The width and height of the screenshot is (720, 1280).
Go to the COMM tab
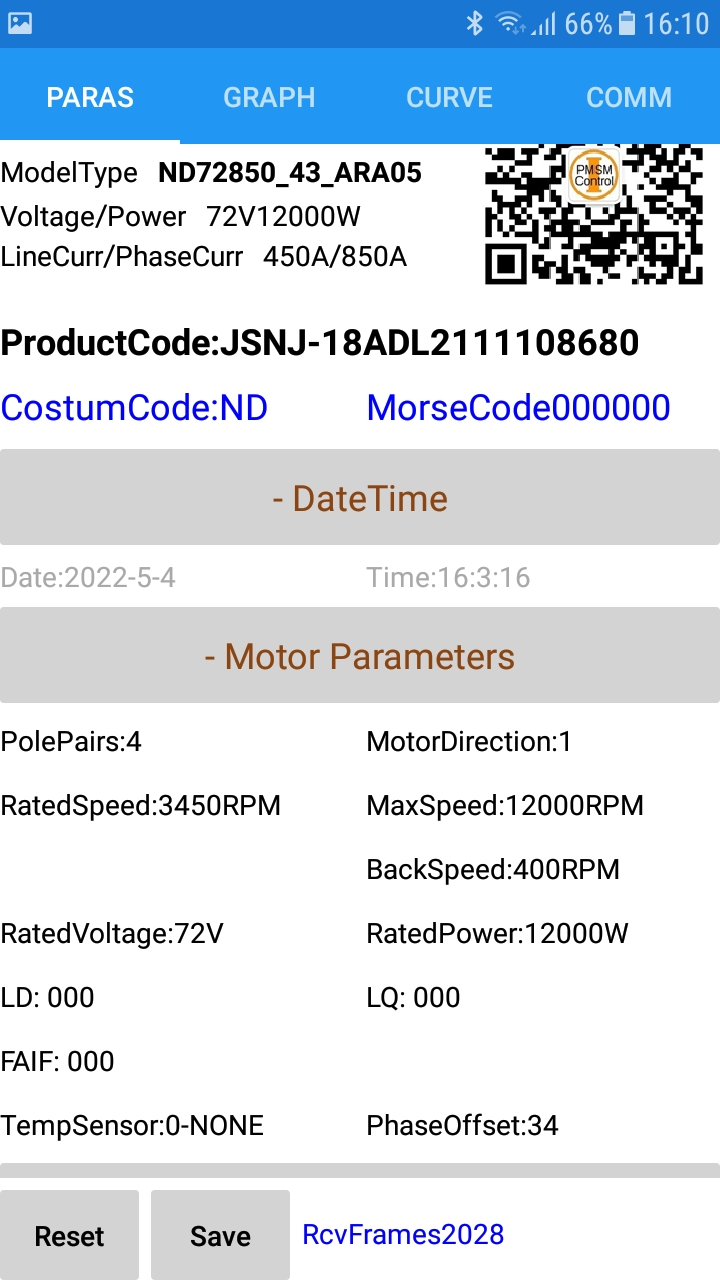click(628, 97)
